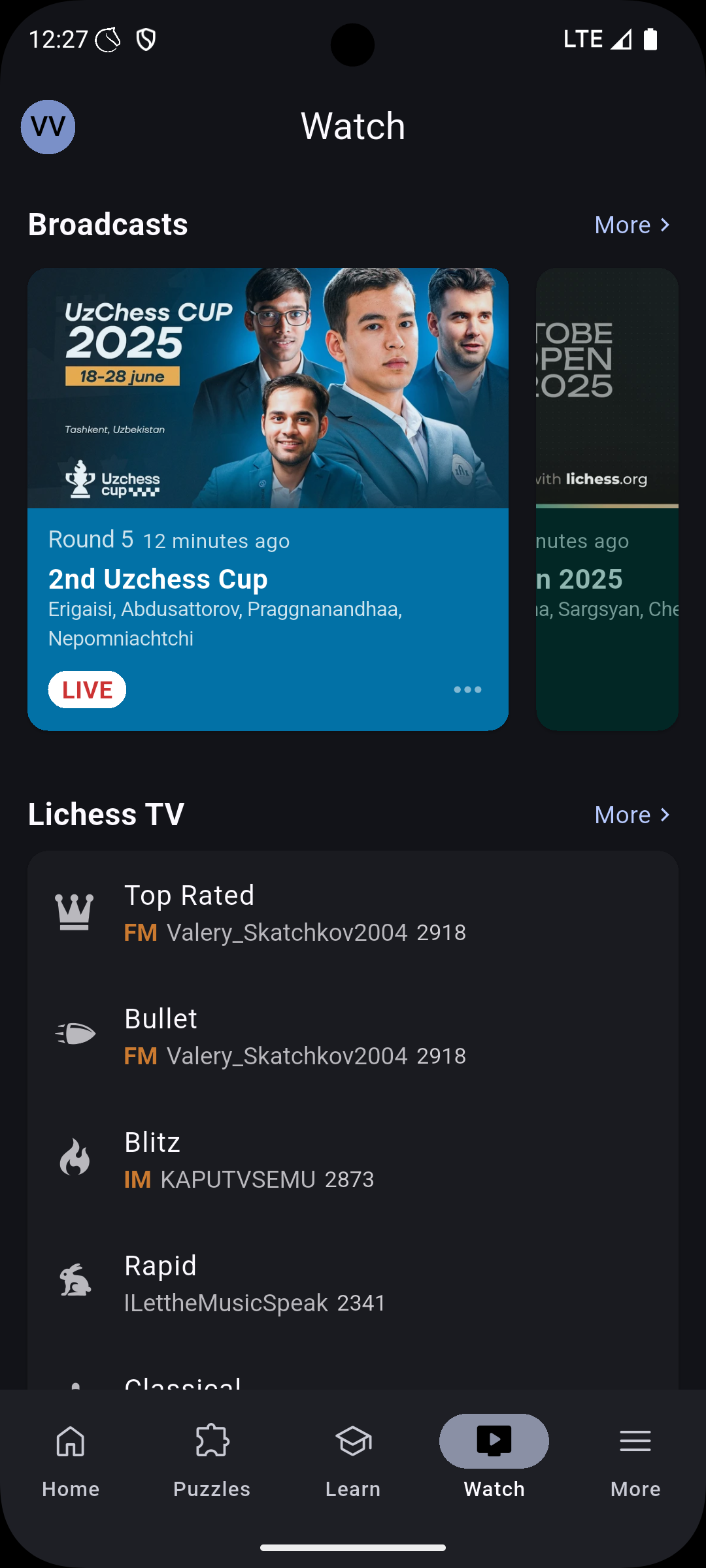Open the broadcast three-dot options menu
The width and height of the screenshot is (706, 1568).
[x=467, y=689]
